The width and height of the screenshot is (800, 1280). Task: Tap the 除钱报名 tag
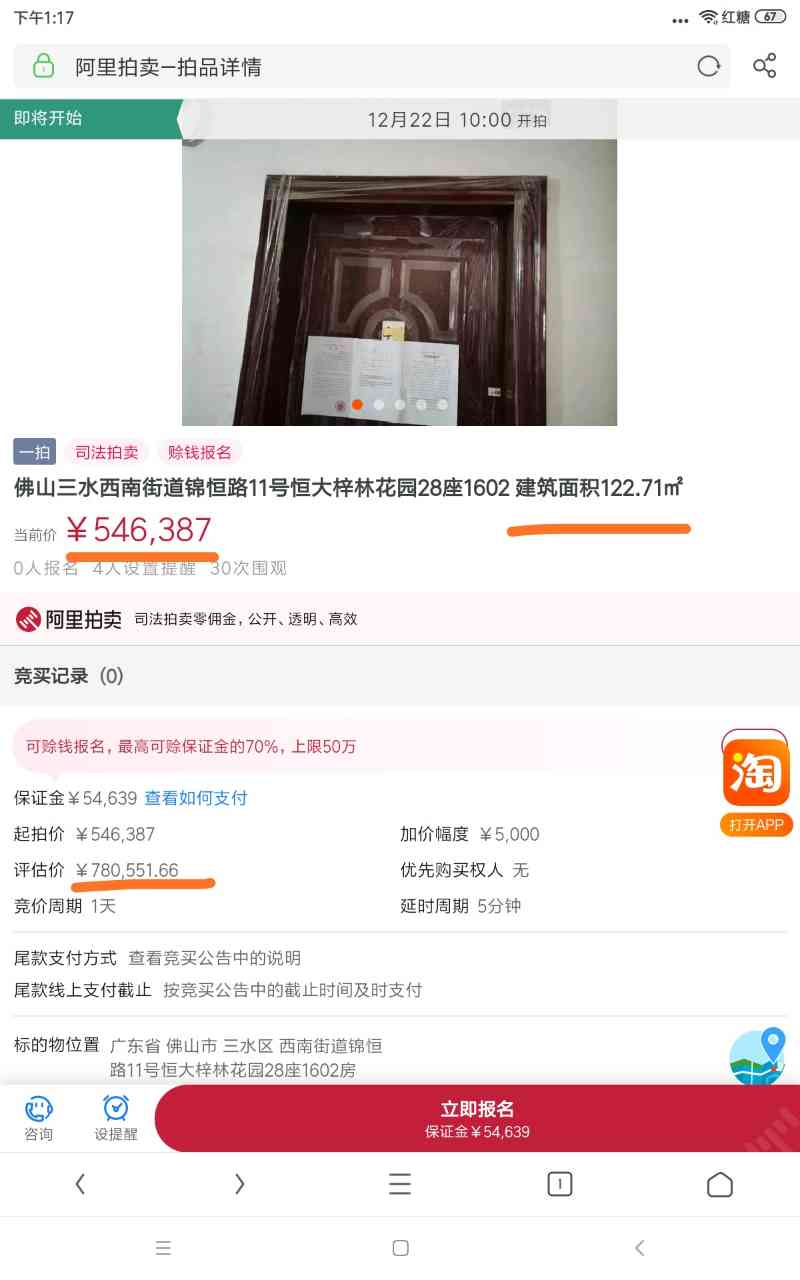[200, 452]
